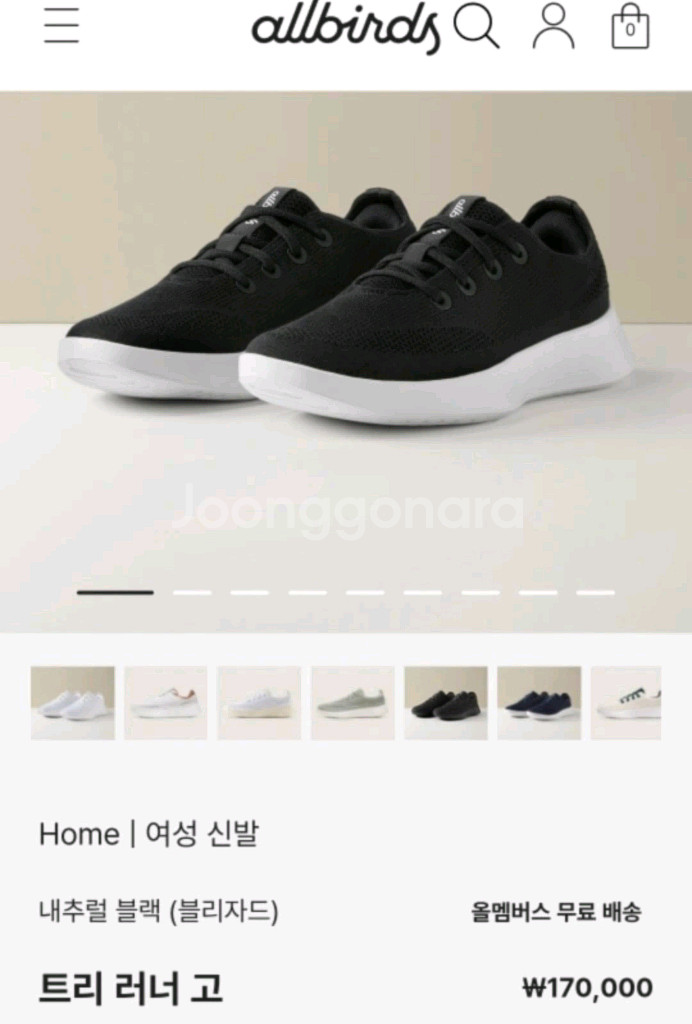The height and width of the screenshot is (1024, 692).
Task: Open the search icon
Action: (x=476, y=26)
